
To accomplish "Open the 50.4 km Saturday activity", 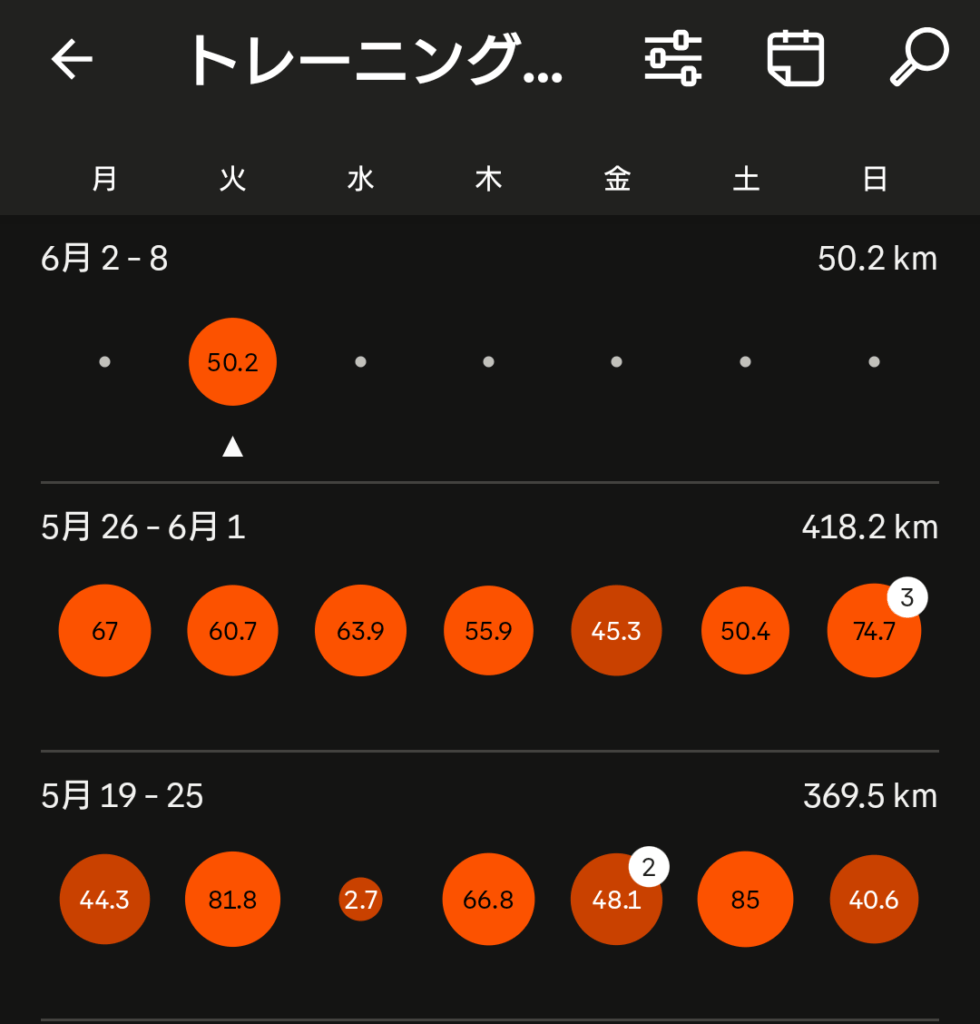I will coord(745,631).
